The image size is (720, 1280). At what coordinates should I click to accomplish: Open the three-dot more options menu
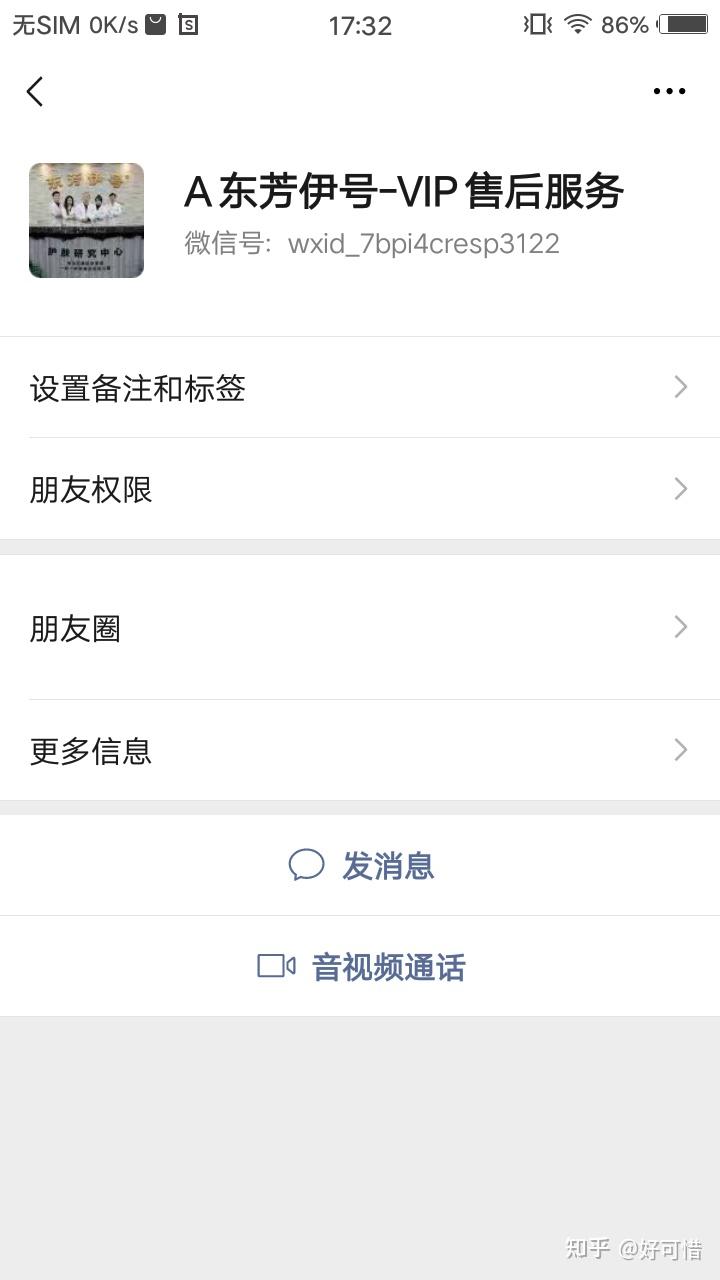click(669, 92)
